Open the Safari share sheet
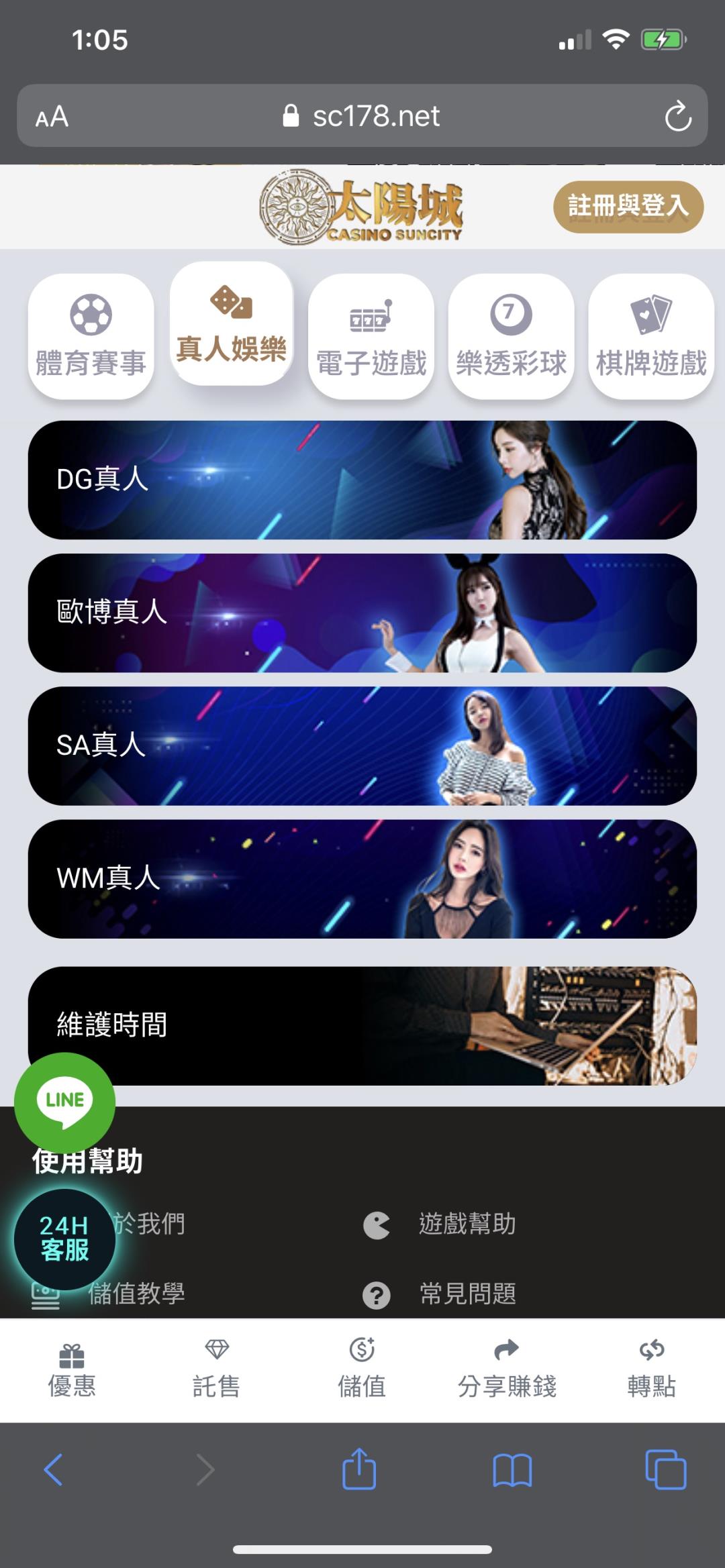Screen dimensions: 725x1568 359,1469
